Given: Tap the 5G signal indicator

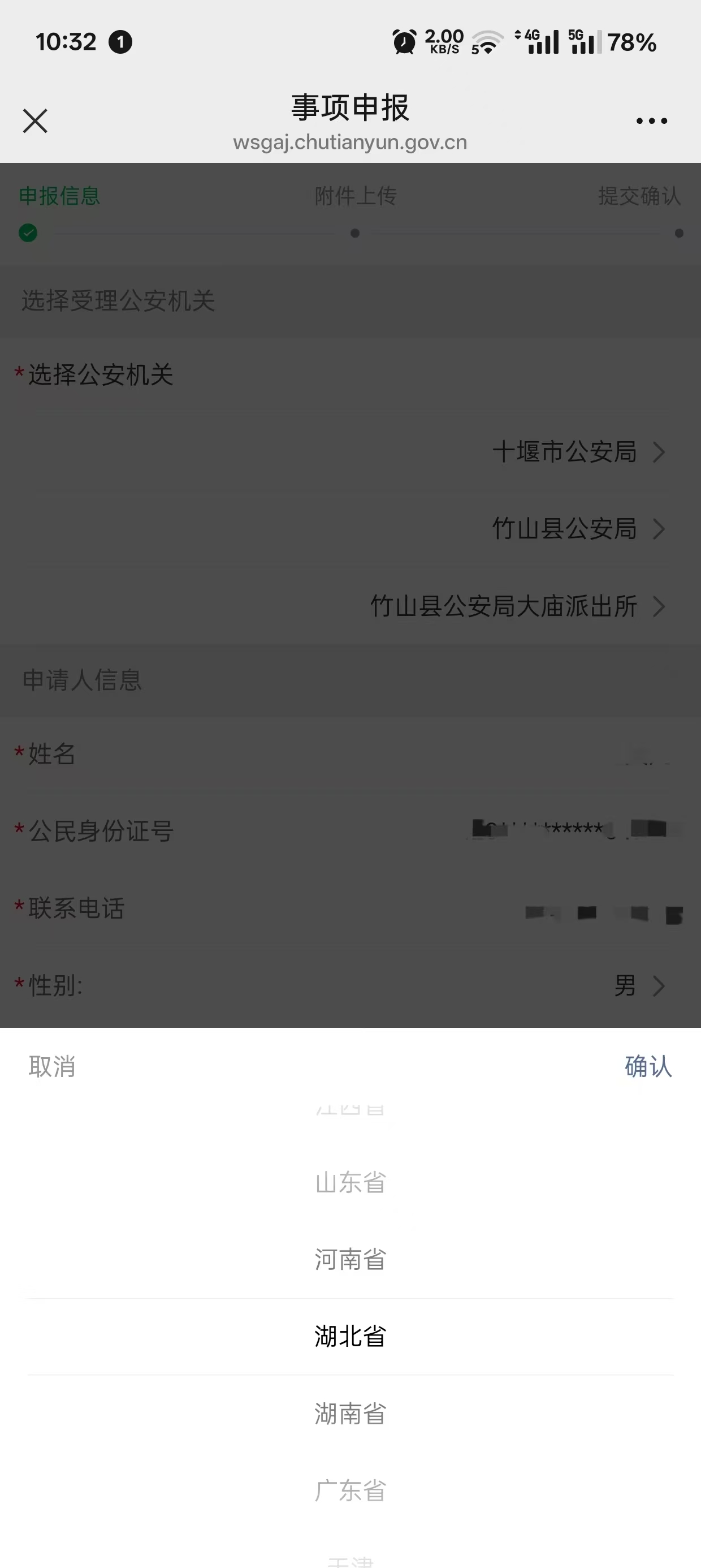Looking at the screenshot, I should coord(583,41).
